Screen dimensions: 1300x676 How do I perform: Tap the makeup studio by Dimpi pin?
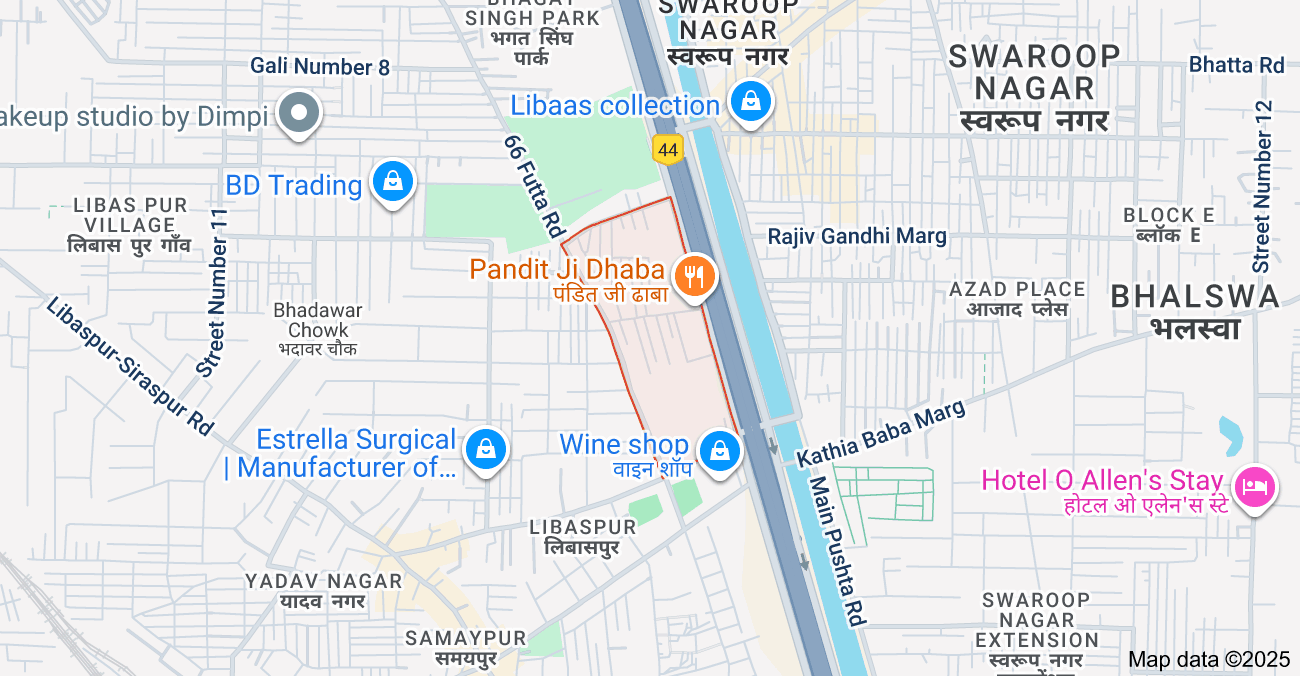click(298, 112)
